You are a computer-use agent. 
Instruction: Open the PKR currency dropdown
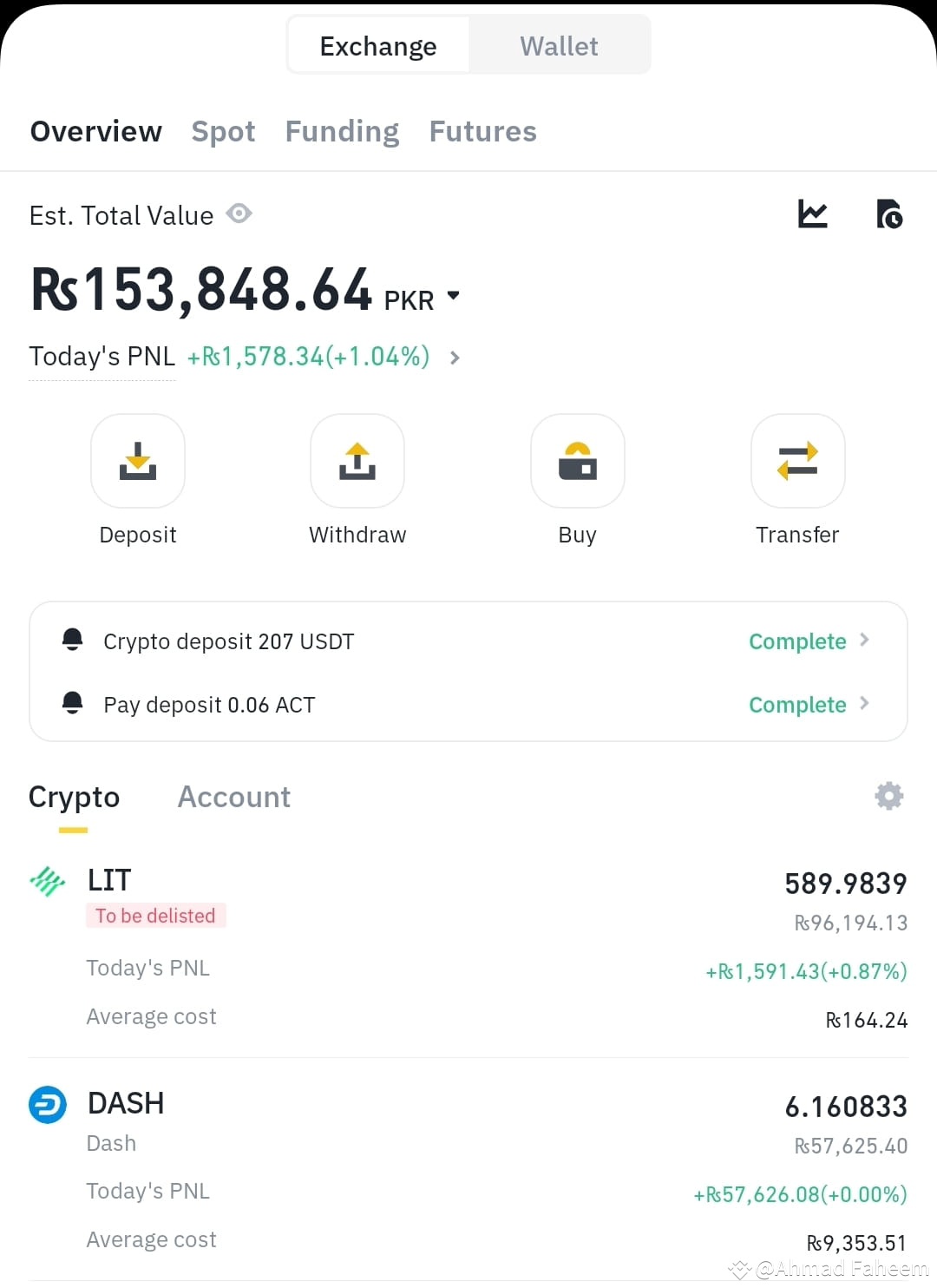(453, 296)
